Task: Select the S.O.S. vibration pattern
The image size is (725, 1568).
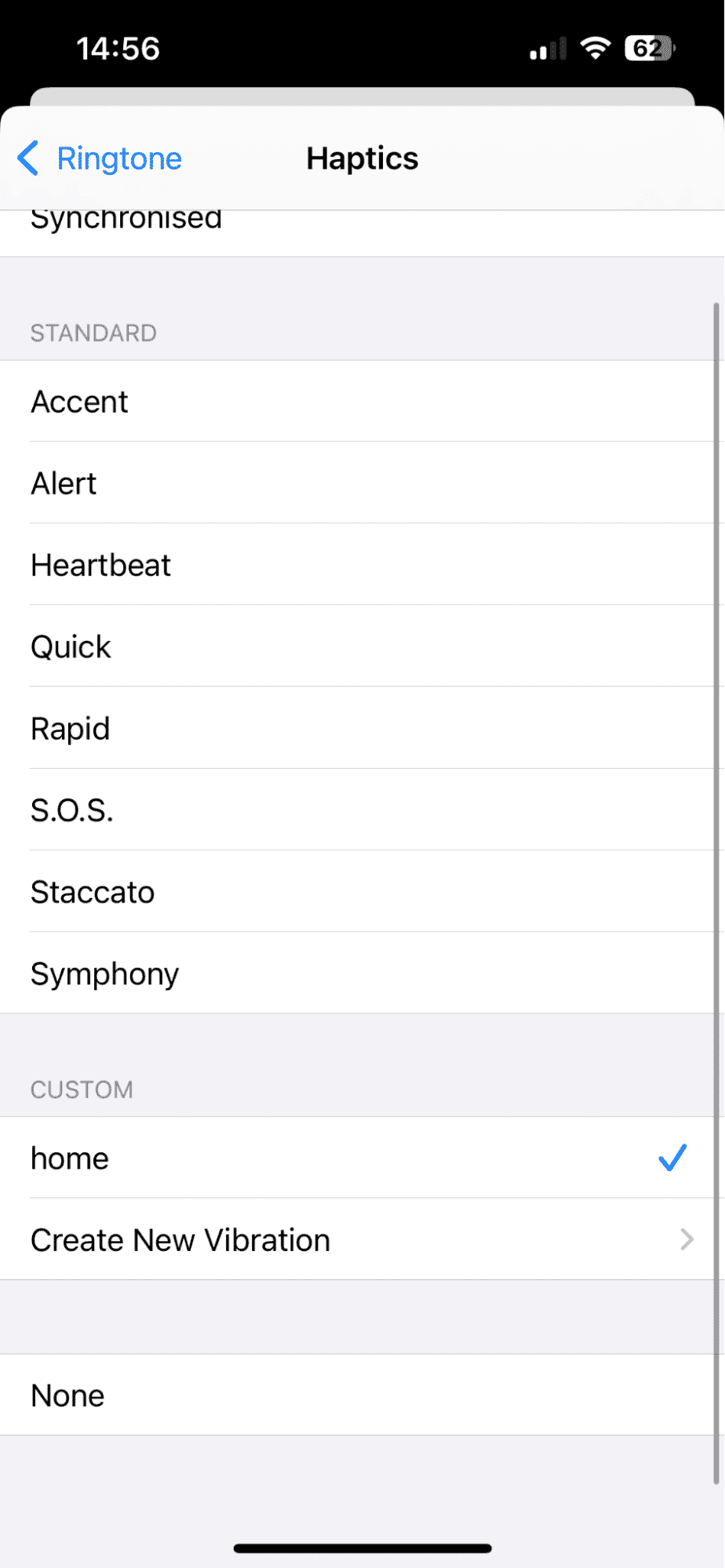Action: (x=72, y=809)
